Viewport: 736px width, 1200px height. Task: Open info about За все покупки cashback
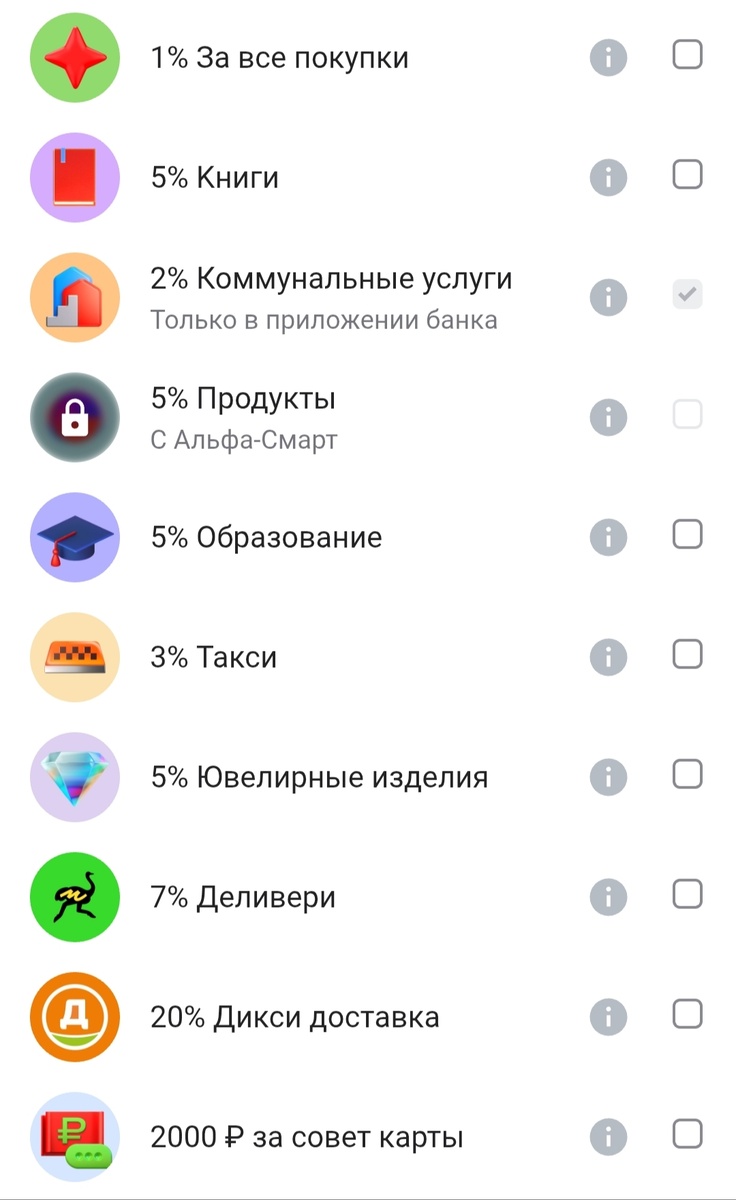[x=607, y=57]
